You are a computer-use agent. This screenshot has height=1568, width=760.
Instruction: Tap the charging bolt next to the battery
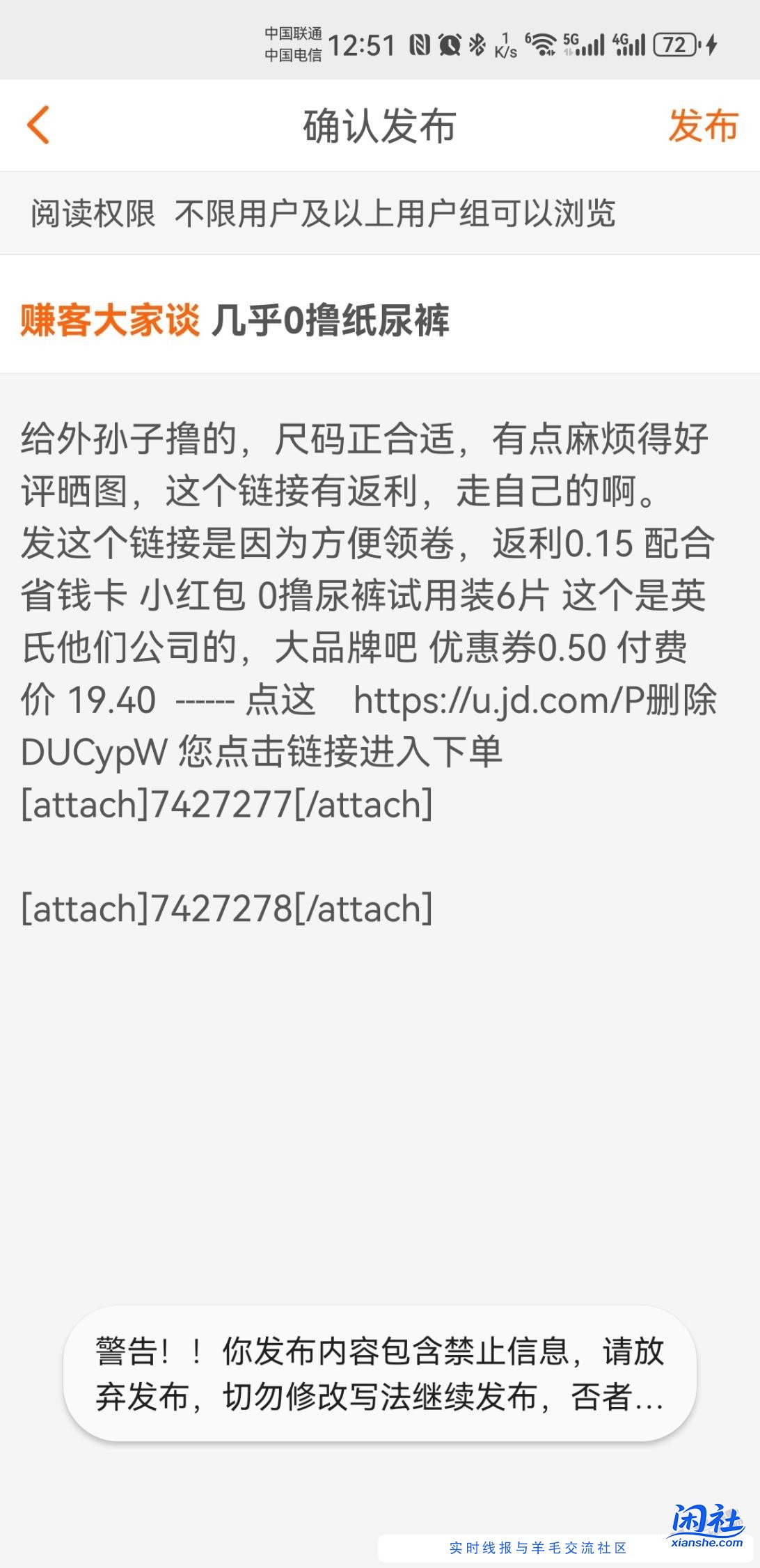[710, 43]
